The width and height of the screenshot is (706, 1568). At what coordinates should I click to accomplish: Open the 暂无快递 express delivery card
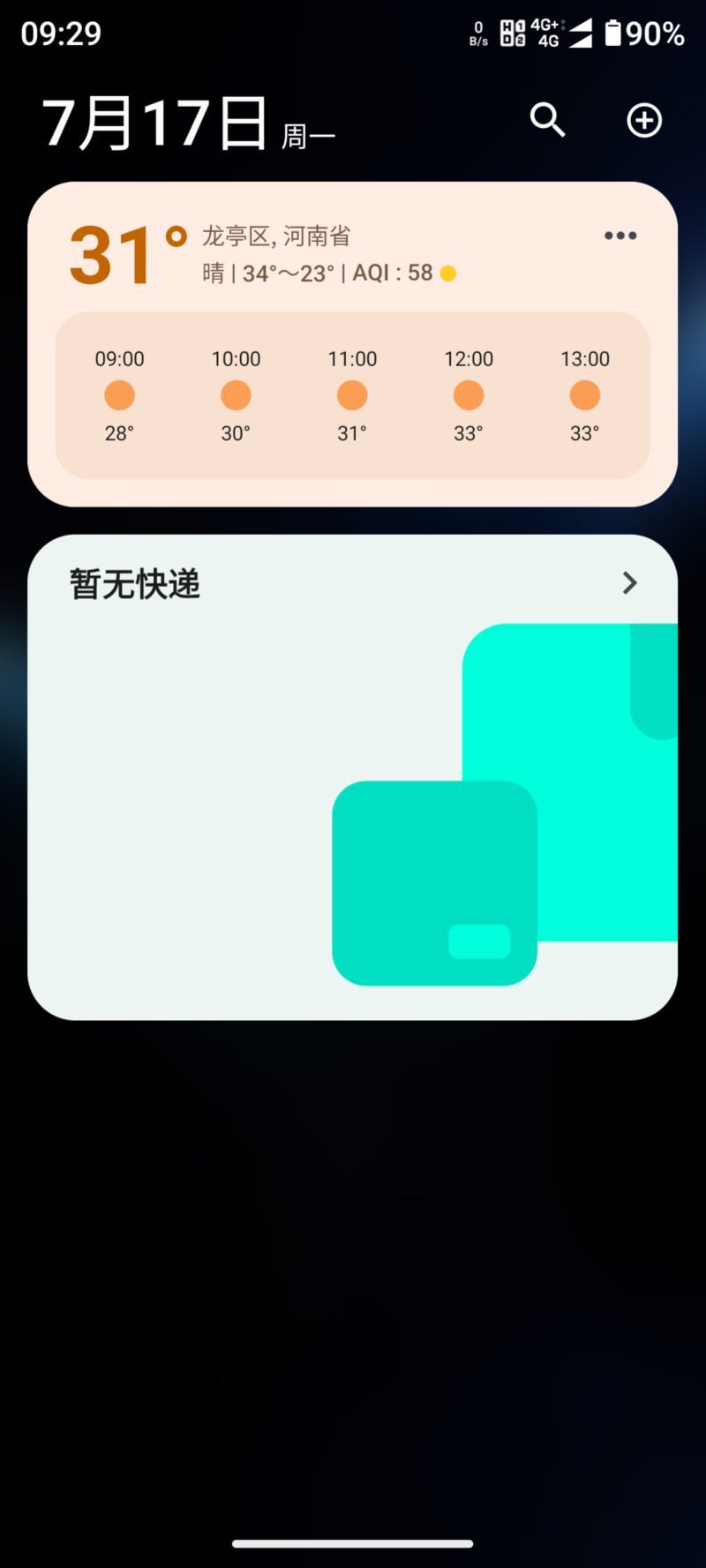(x=353, y=776)
